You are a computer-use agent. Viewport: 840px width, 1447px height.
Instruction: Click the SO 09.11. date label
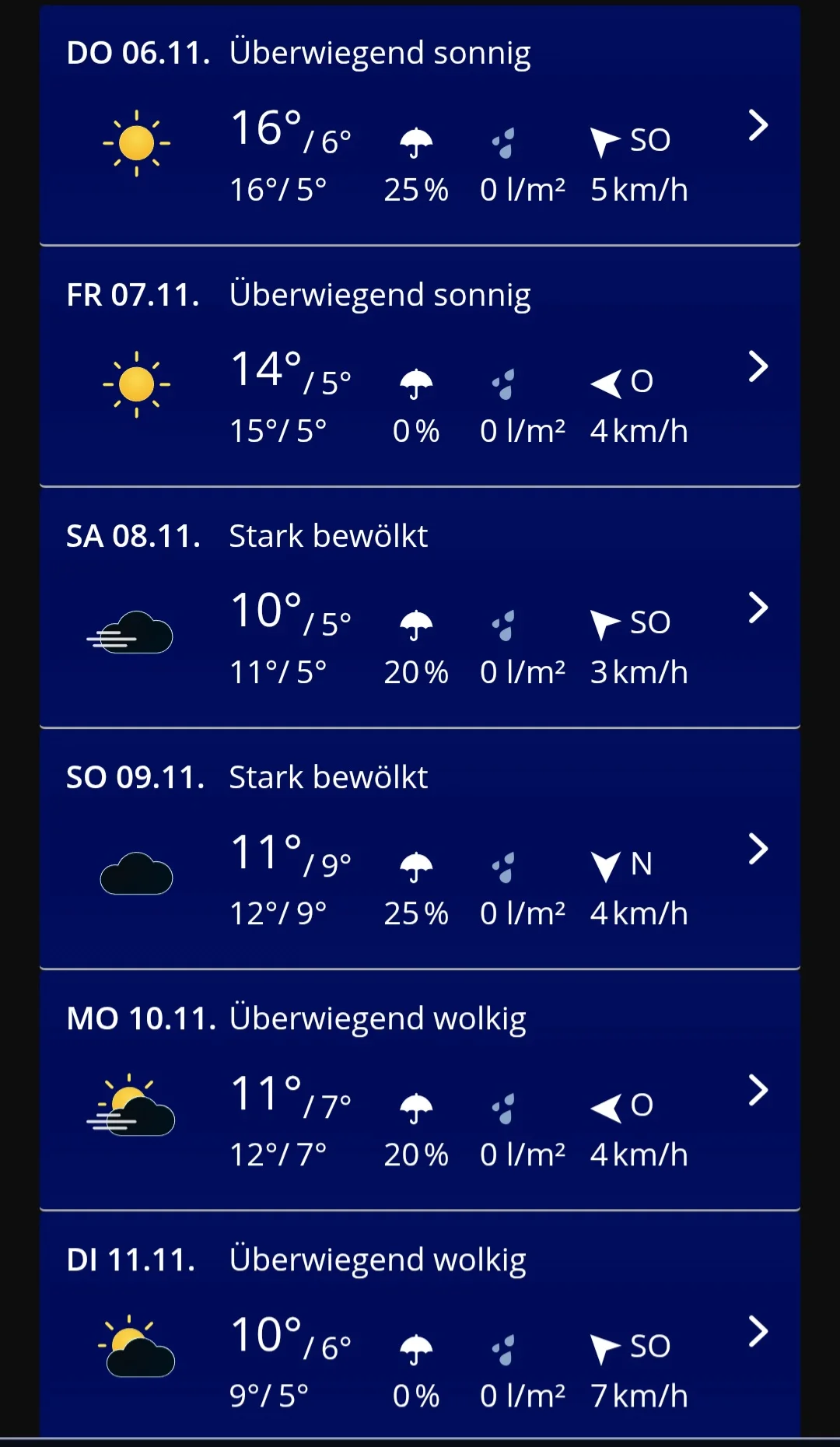pos(136,776)
